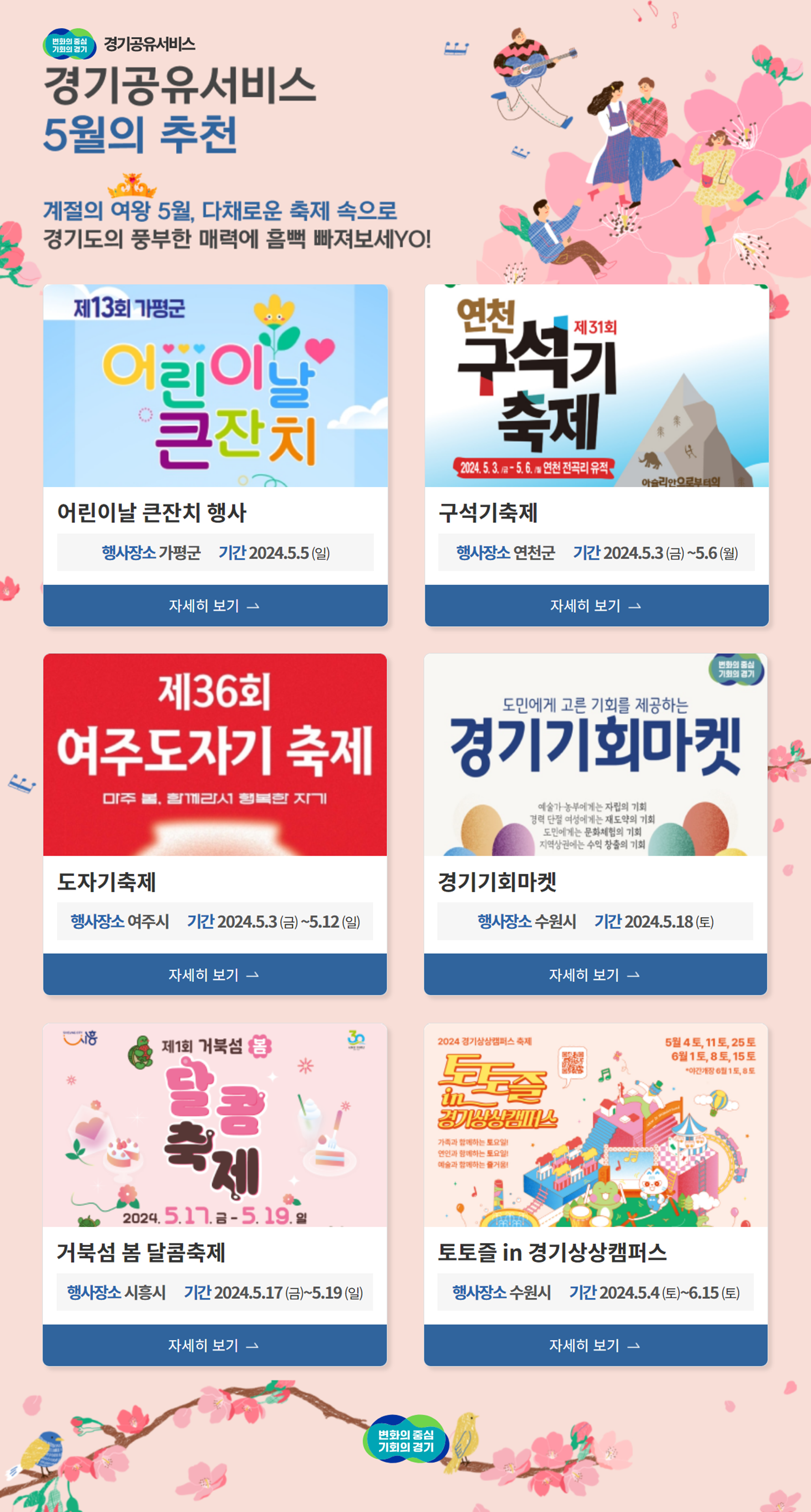Viewport: 811px width, 1512px height.
Task: See more about 도자기축제
Action: pyautogui.click(x=215, y=974)
